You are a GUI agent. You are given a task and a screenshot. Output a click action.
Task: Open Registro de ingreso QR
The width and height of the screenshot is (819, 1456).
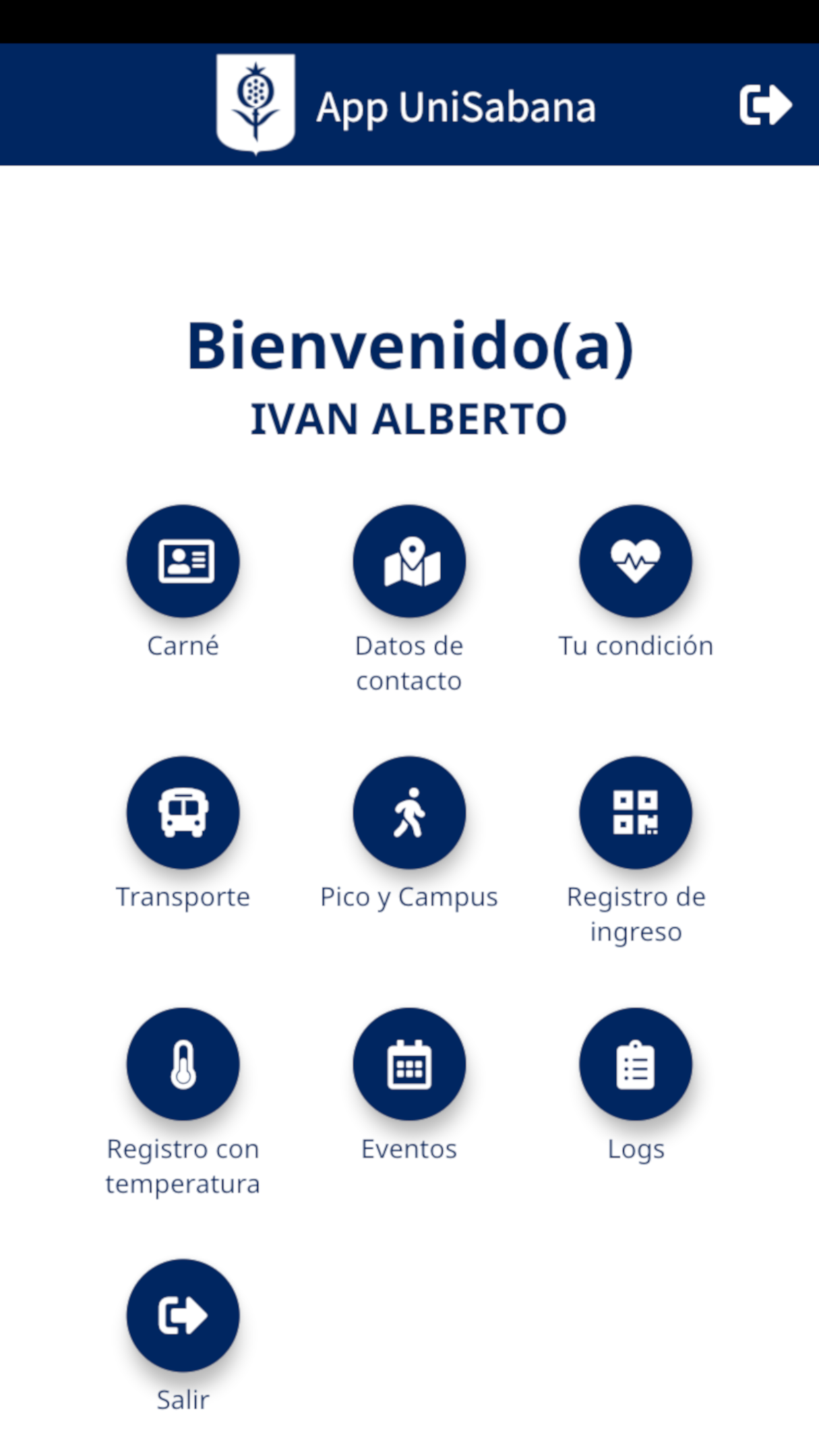point(636,812)
